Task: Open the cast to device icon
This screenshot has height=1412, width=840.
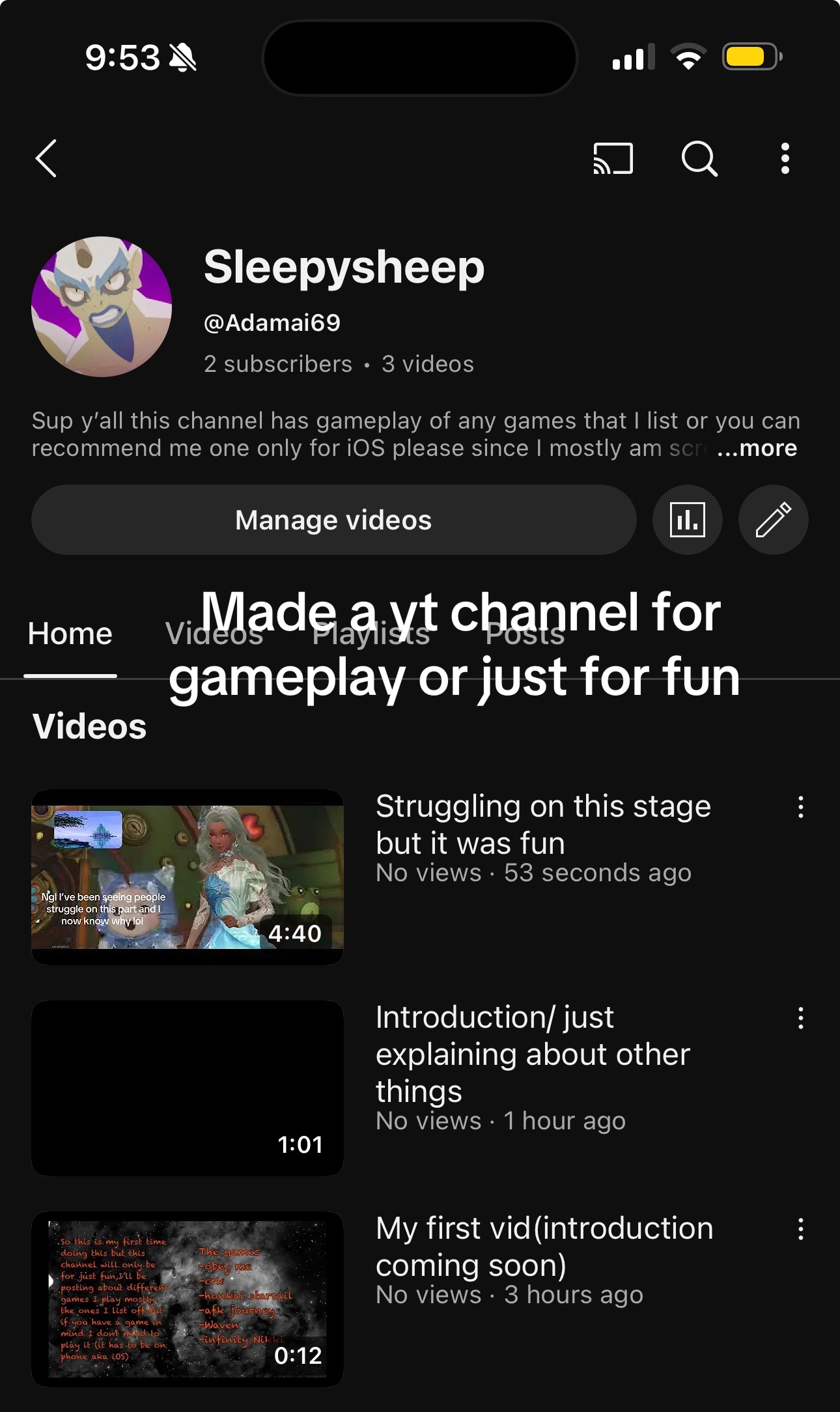Action: [613, 158]
